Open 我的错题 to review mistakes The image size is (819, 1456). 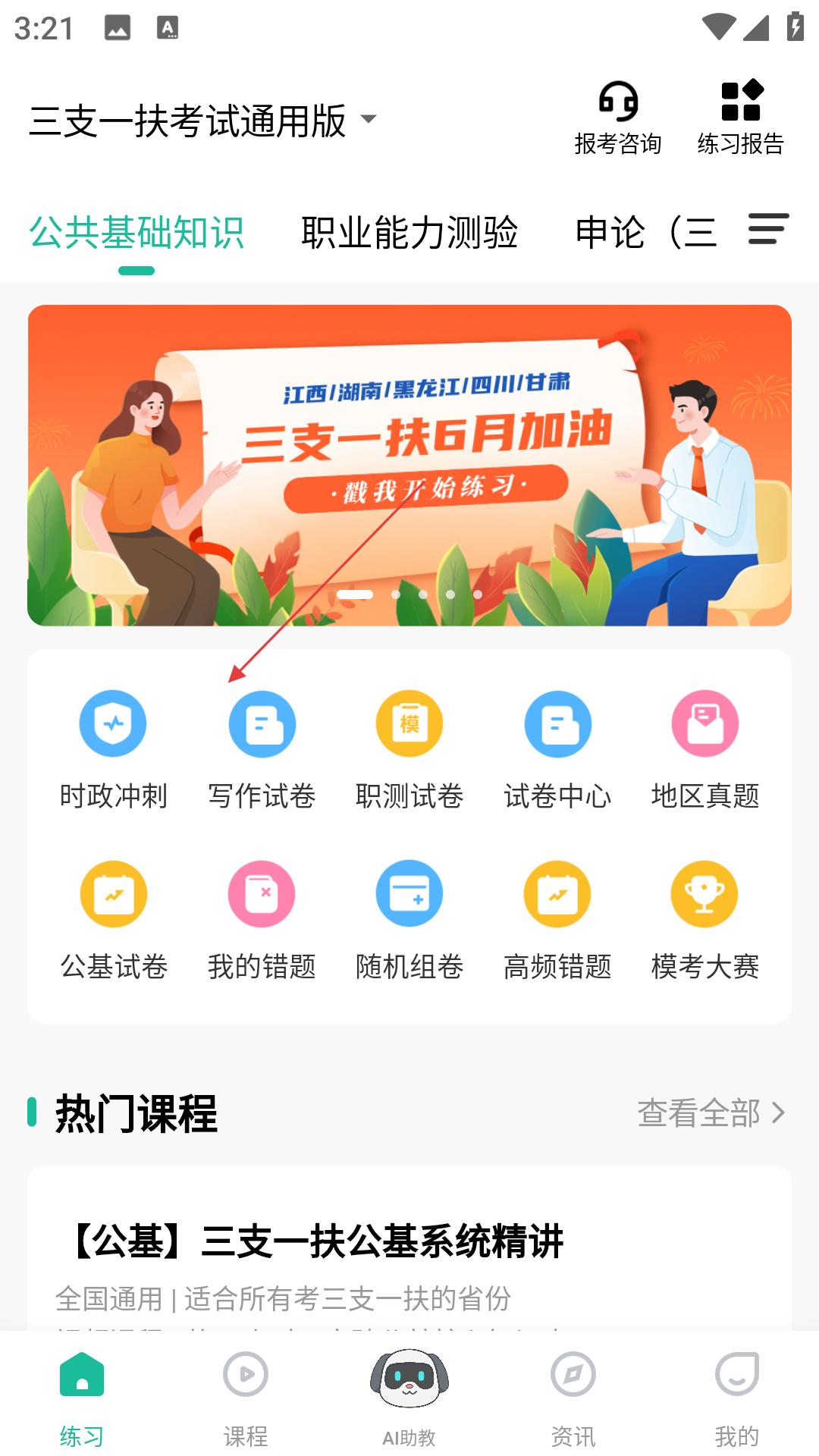[x=262, y=893]
